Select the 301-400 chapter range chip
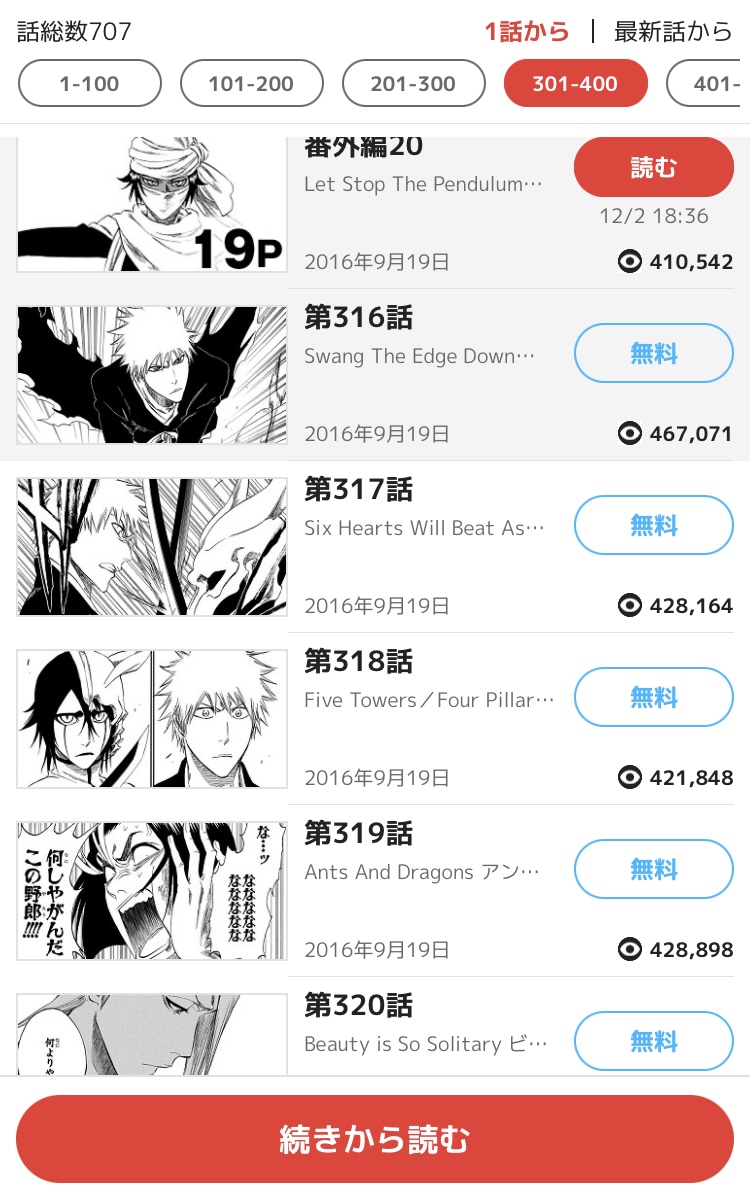Viewport: 750px width, 1203px height. (x=576, y=83)
